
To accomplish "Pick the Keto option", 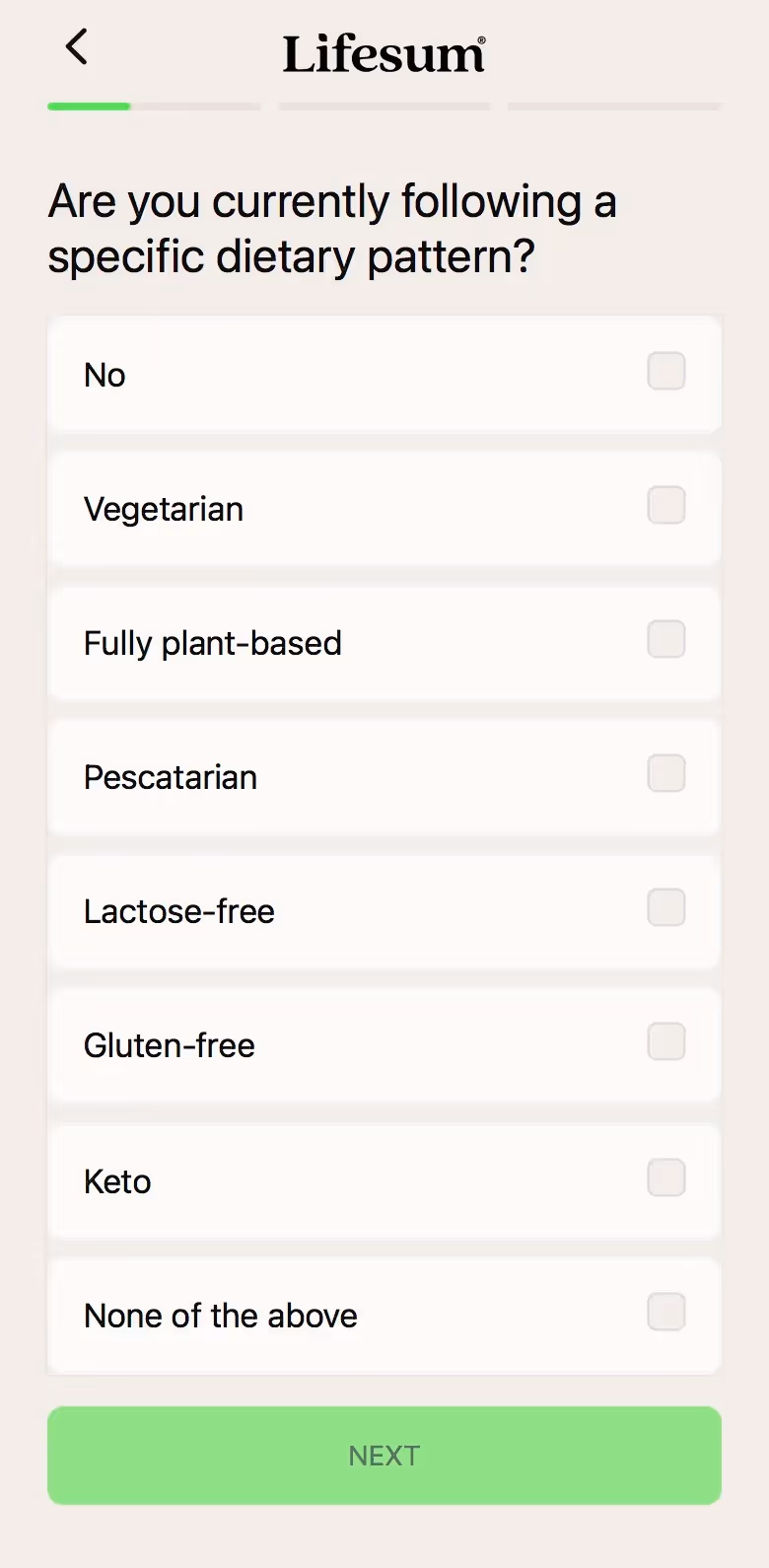I will 665,1177.
